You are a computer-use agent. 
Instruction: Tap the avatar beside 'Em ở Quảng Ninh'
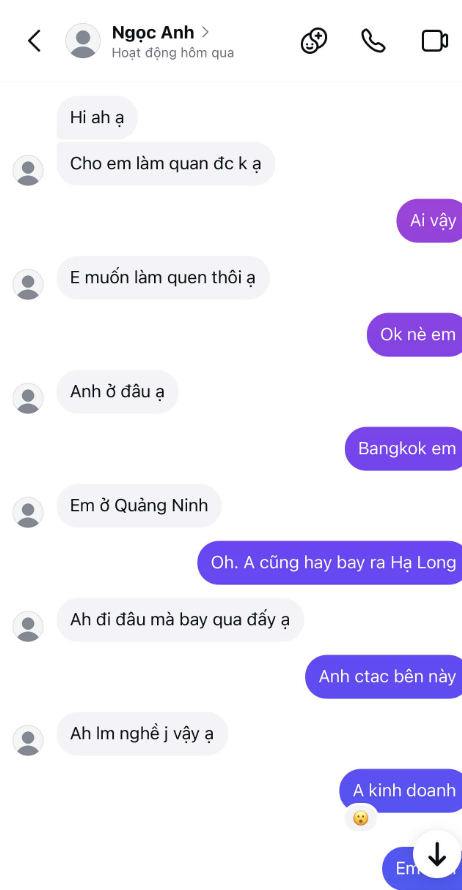[28, 512]
